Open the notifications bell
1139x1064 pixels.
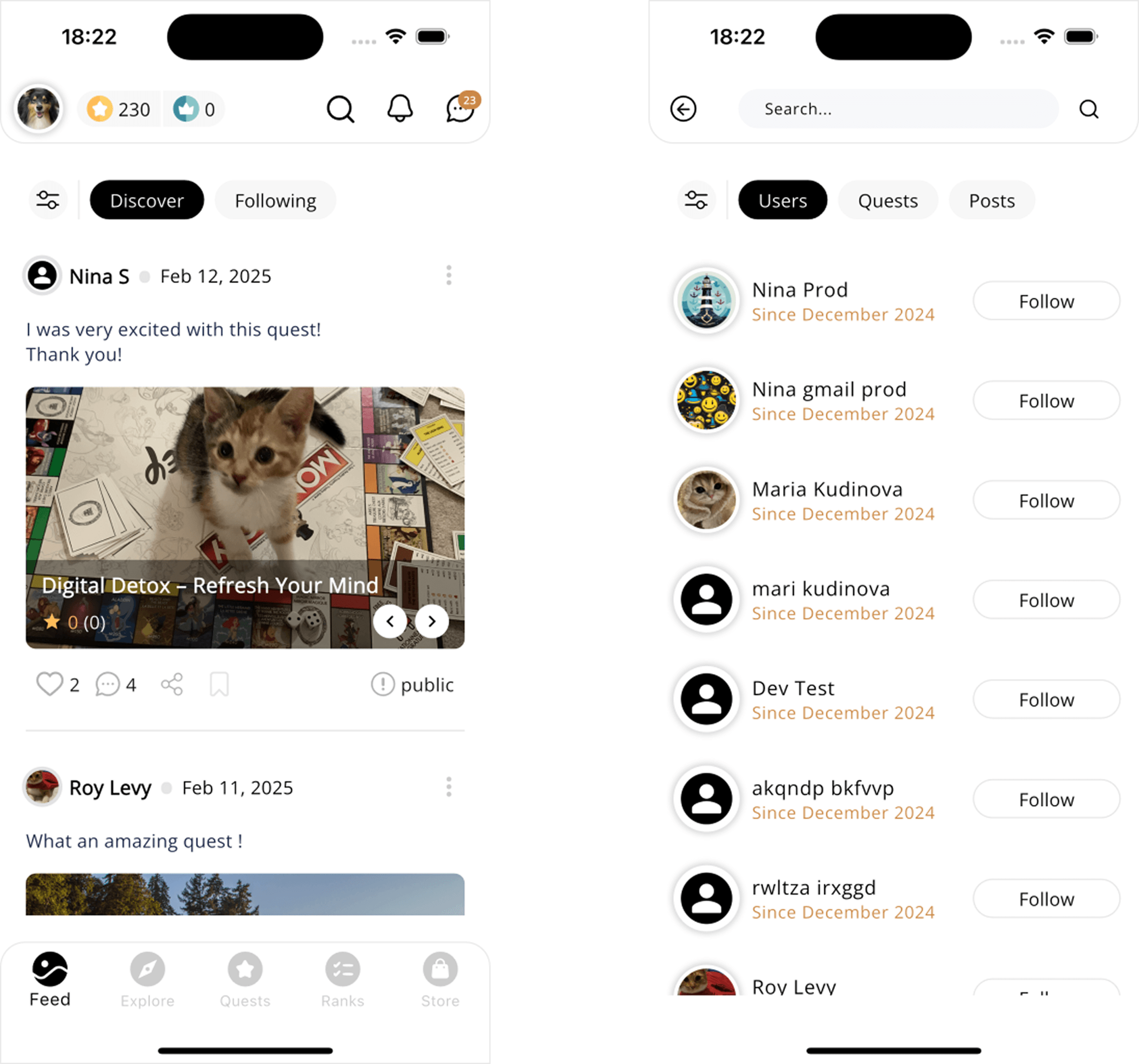pos(400,108)
